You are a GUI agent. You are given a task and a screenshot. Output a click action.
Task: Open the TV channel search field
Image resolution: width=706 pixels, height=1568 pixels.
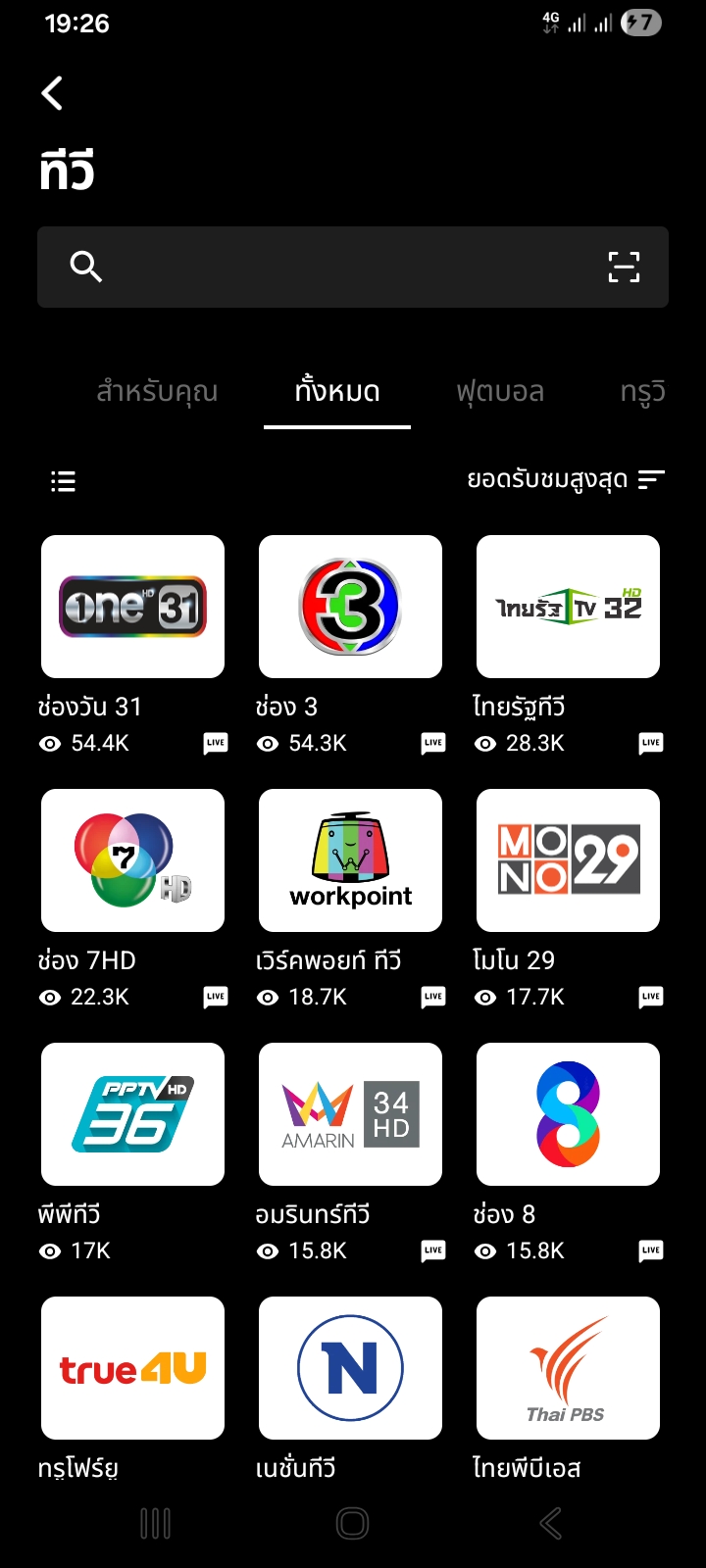pyautogui.click(x=333, y=267)
